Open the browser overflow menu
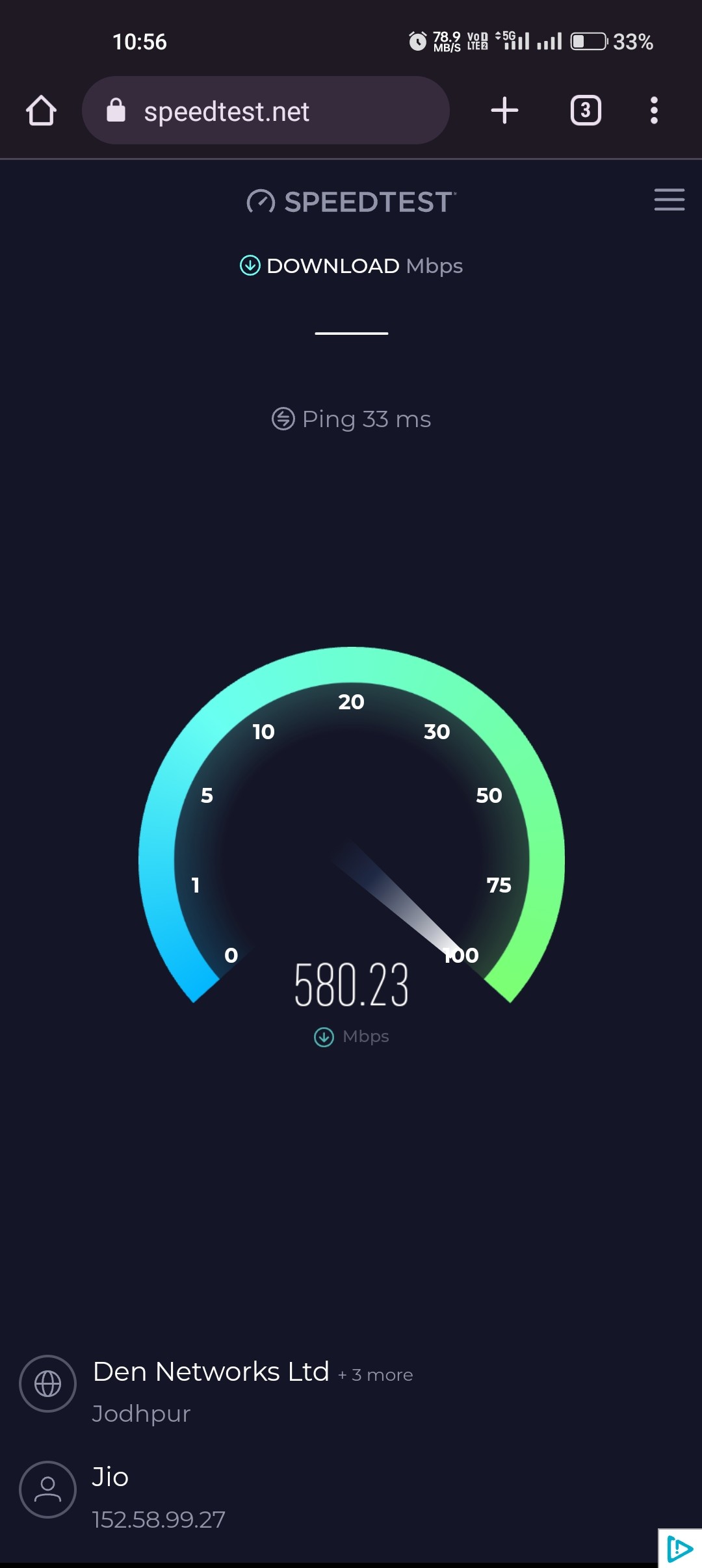 654,111
